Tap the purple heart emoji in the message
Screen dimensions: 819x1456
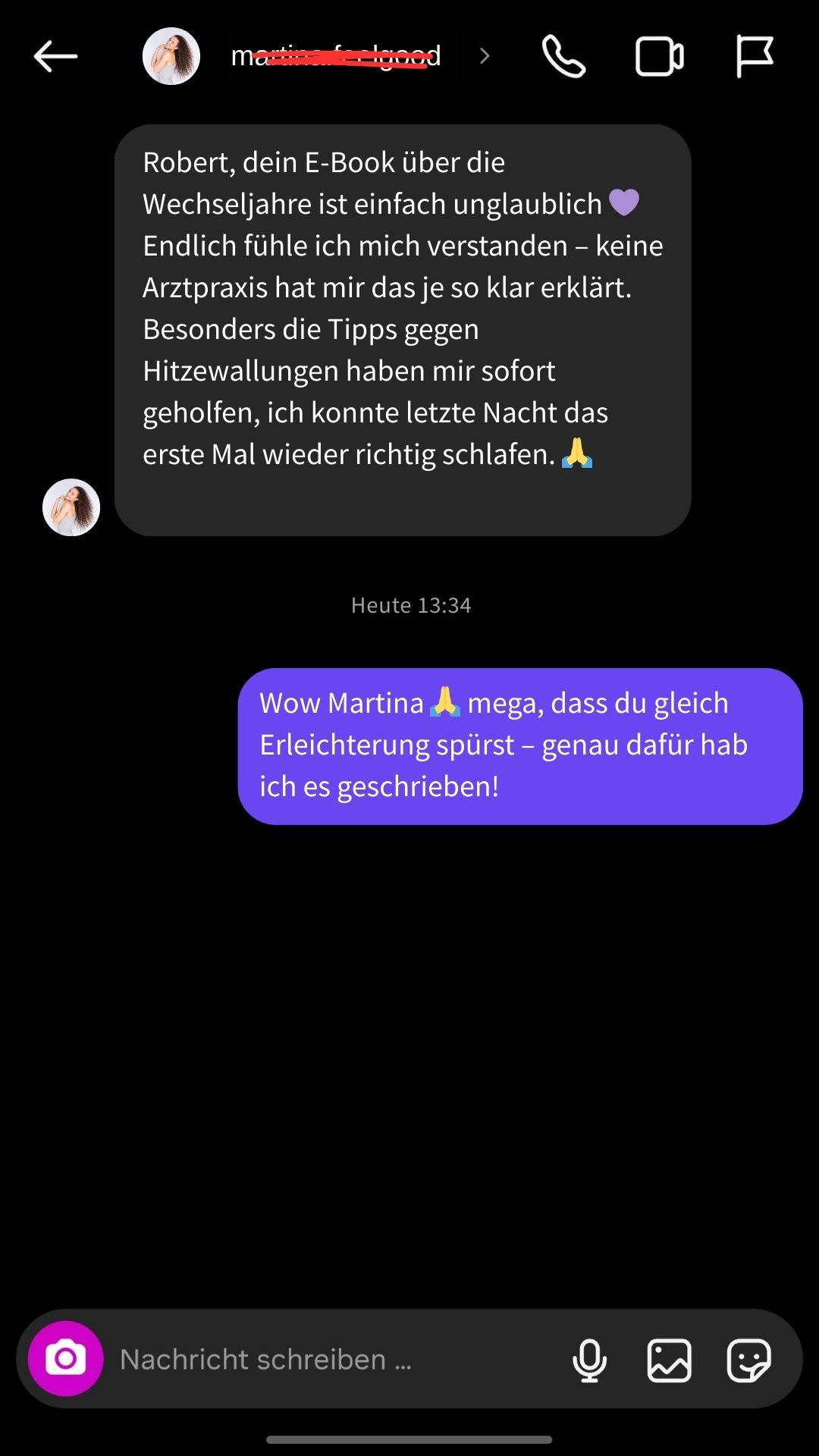click(625, 203)
